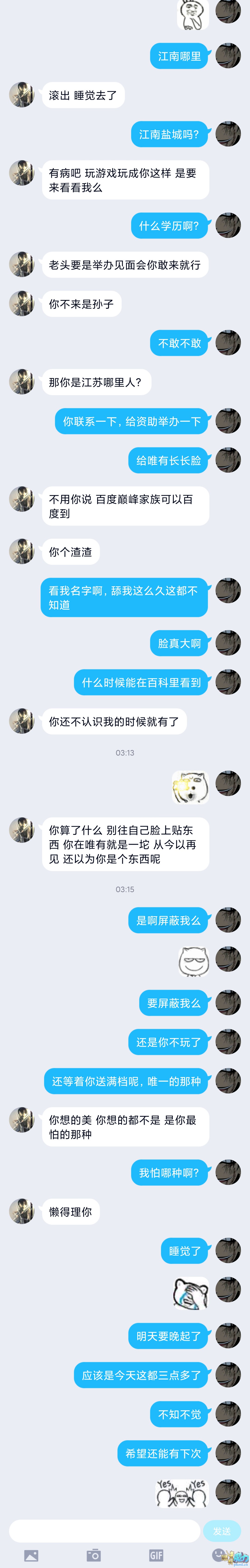Open the camera to take a photo
This screenshot has width=250, height=1568.
94,1555
